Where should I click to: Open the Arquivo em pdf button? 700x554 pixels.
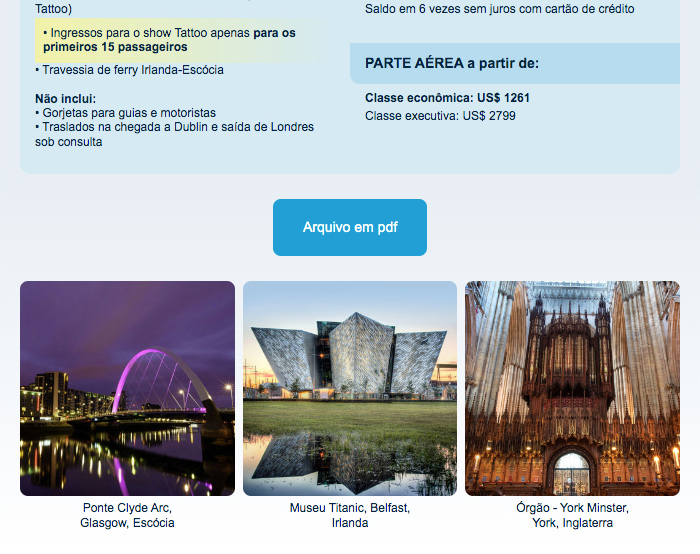click(350, 227)
